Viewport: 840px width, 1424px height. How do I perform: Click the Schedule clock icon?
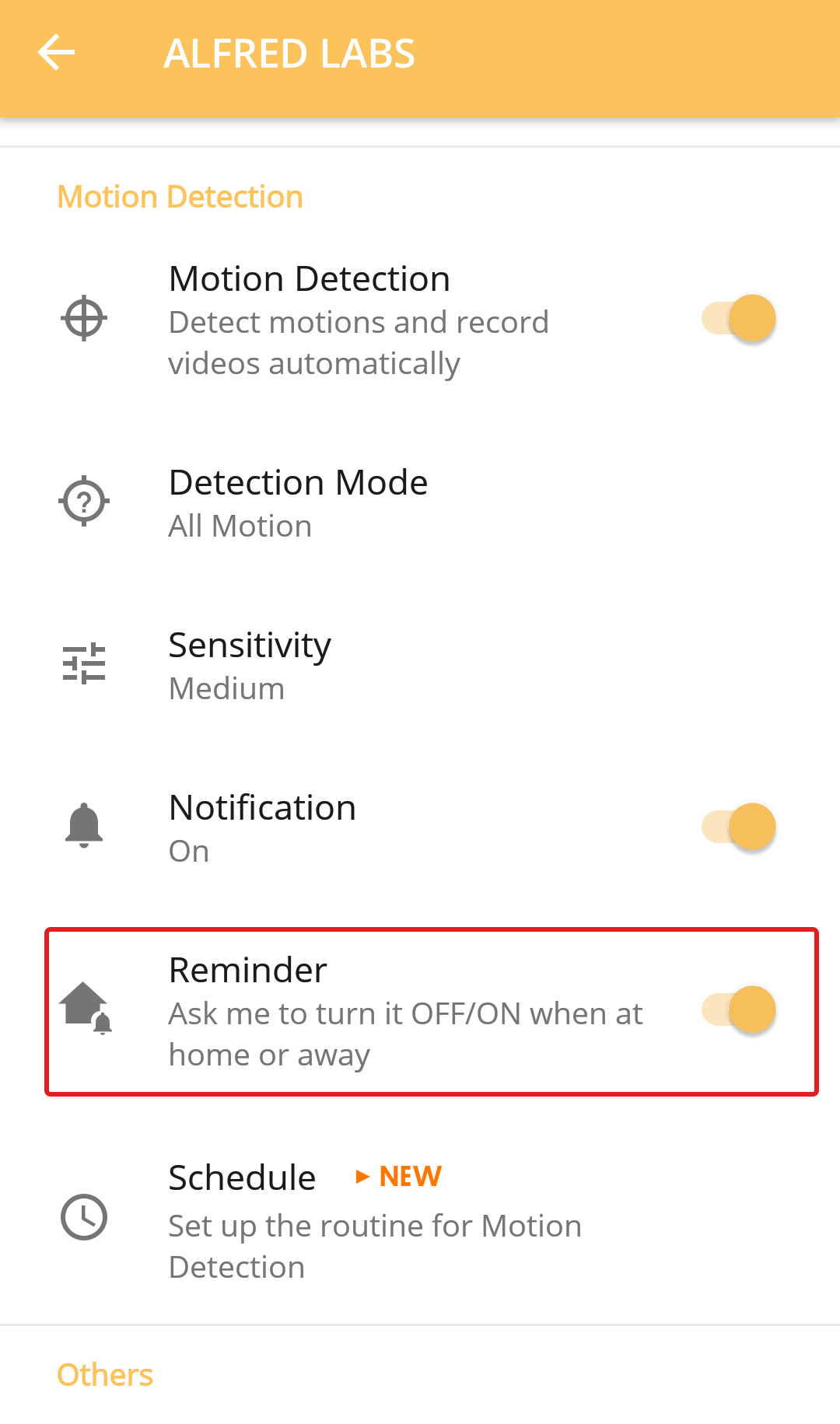click(x=84, y=1217)
